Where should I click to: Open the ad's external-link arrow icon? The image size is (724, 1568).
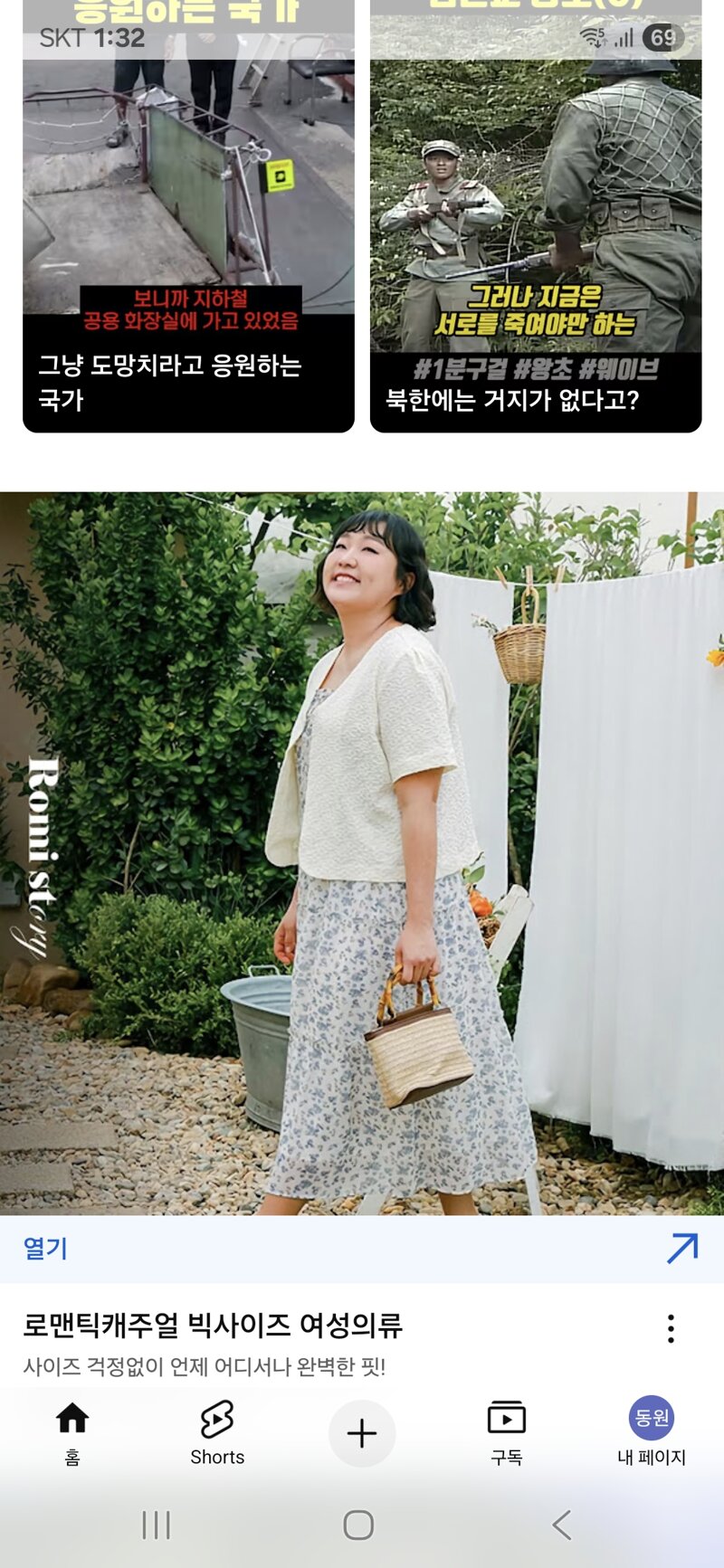click(682, 1248)
